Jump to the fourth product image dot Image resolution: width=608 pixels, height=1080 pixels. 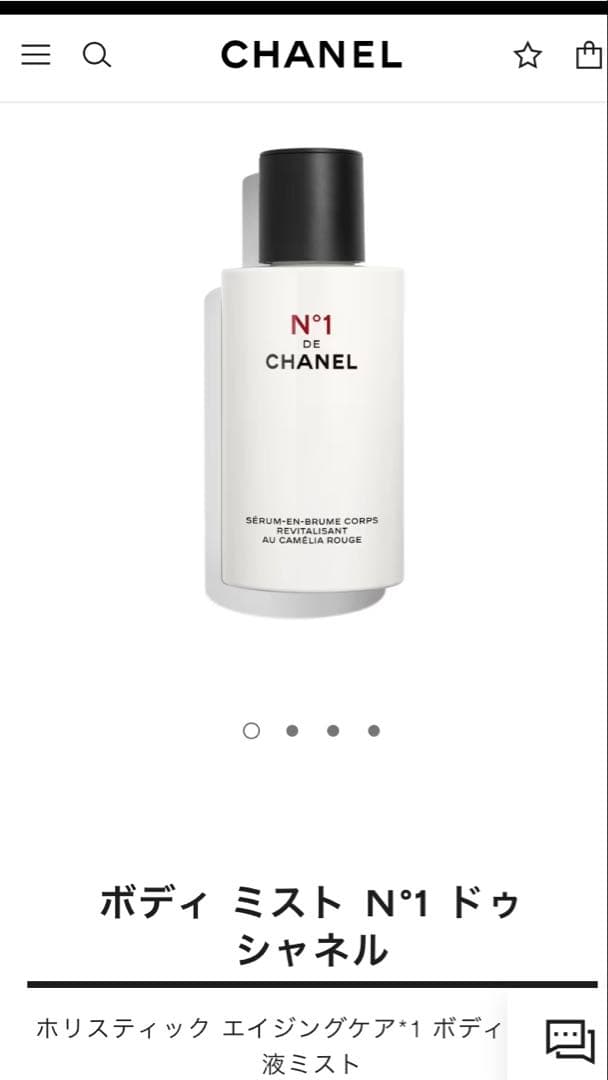point(374,731)
